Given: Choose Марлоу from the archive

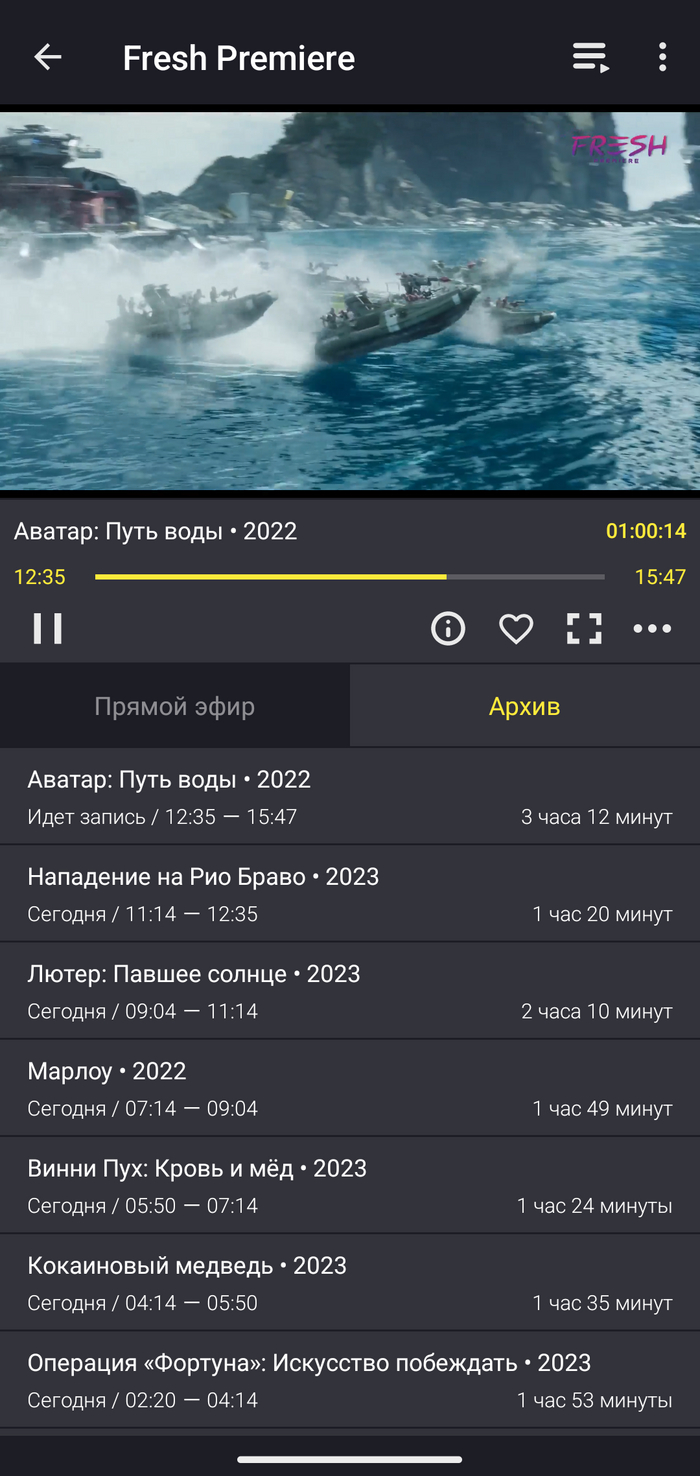Looking at the screenshot, I should coord(350,1087).
